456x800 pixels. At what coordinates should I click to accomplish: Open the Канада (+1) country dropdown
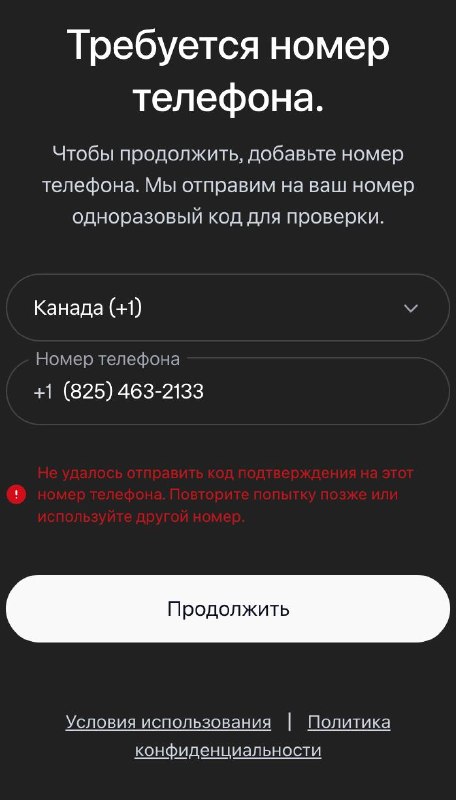[227, 308]
